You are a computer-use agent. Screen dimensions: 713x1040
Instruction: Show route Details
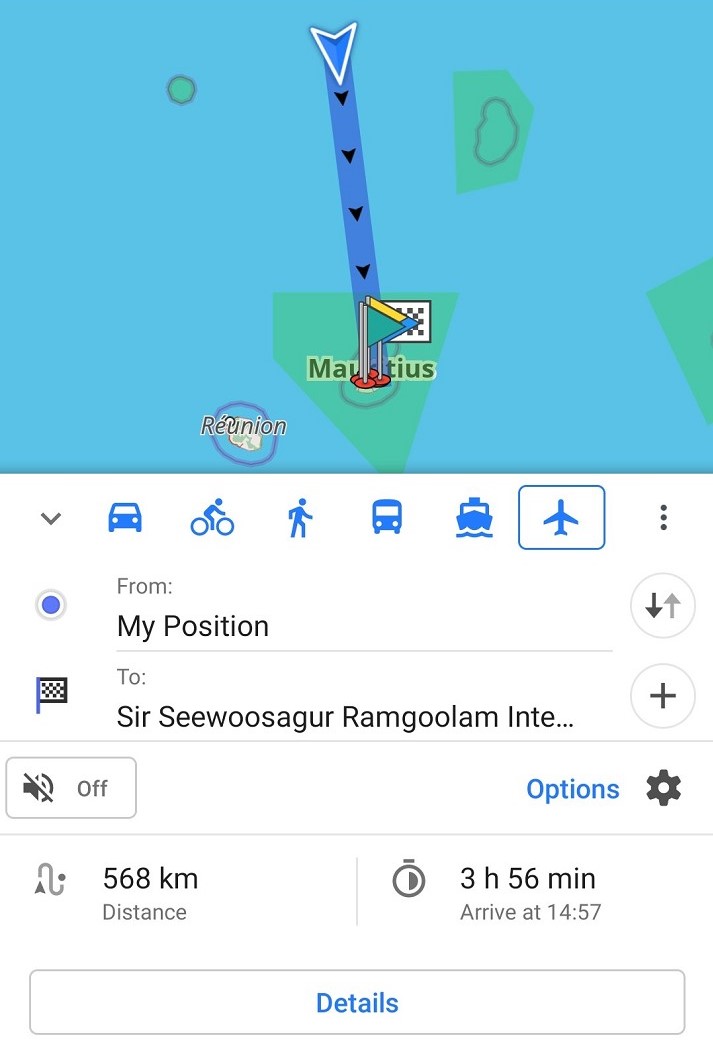click(x=357, y=1002)
